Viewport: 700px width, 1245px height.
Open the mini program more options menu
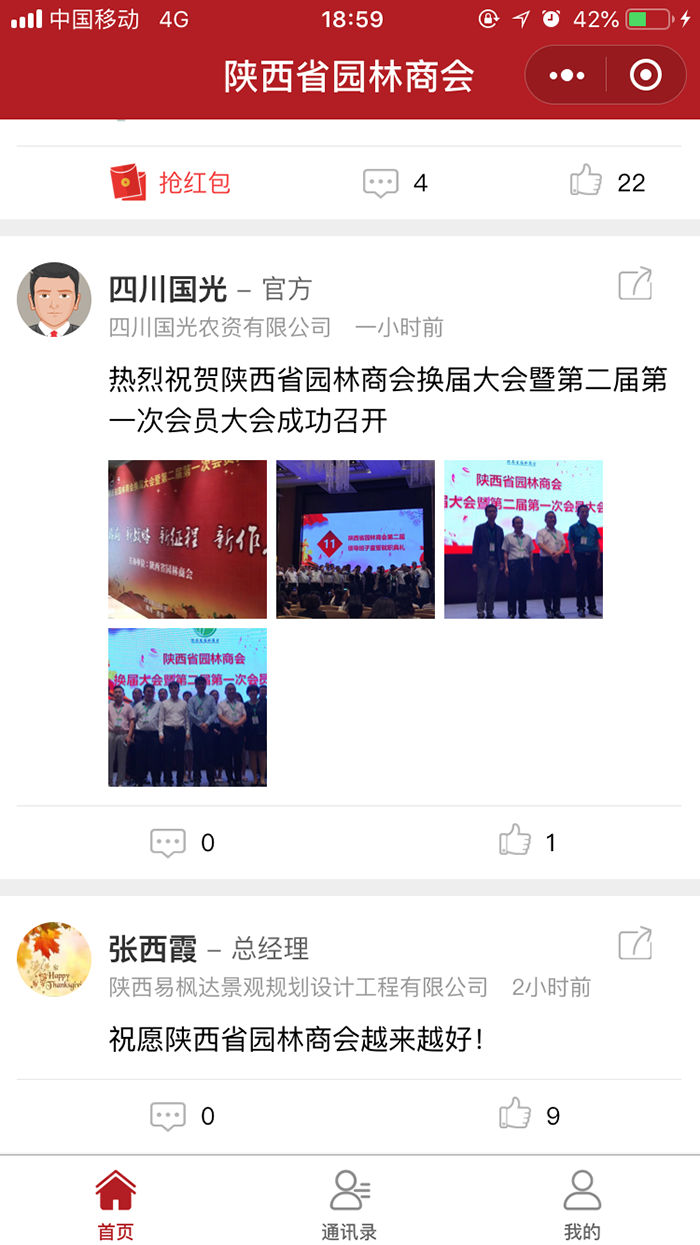tap(567, 75)
